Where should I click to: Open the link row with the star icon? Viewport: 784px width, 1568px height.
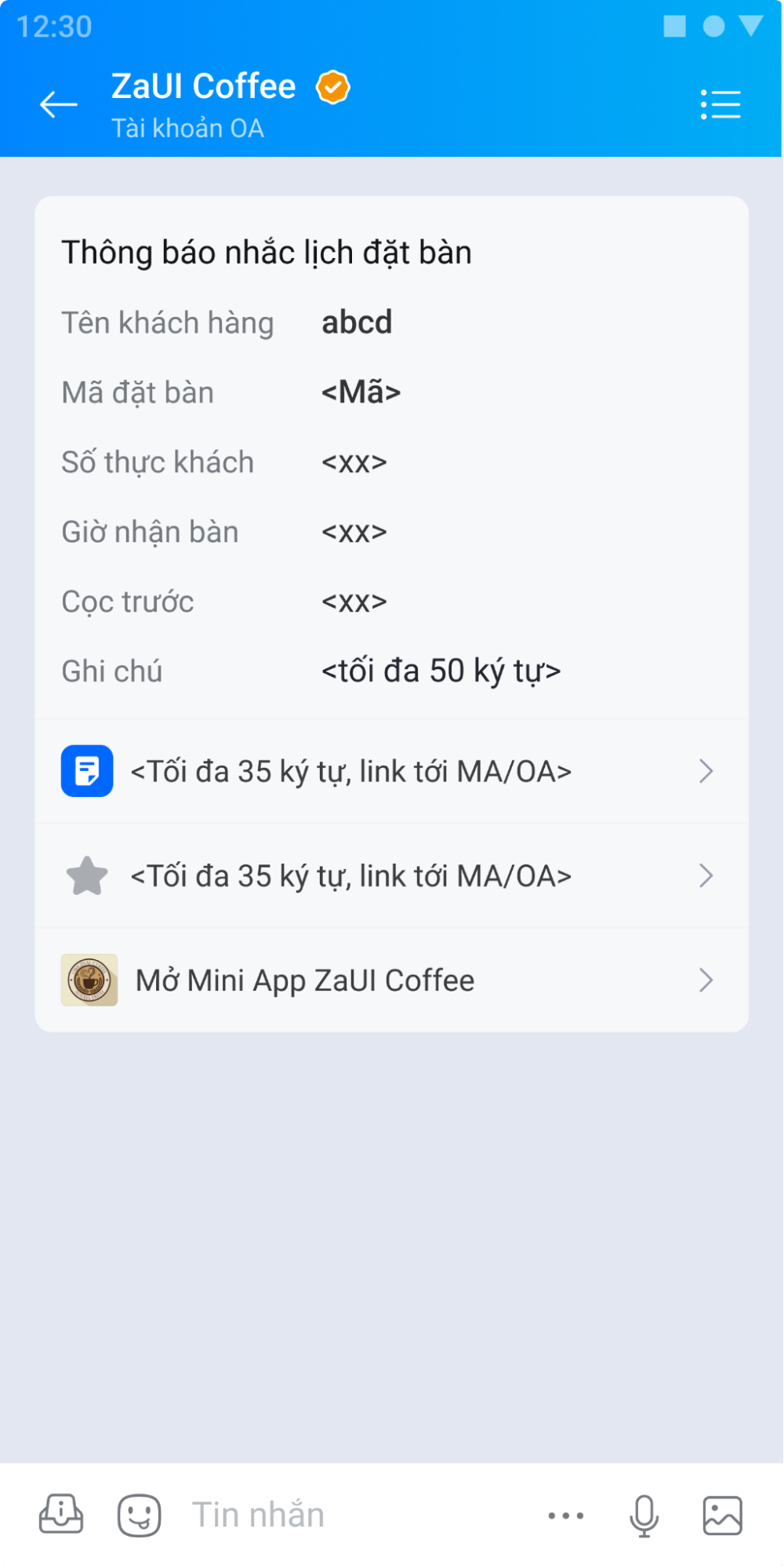[x=390, y=875]
